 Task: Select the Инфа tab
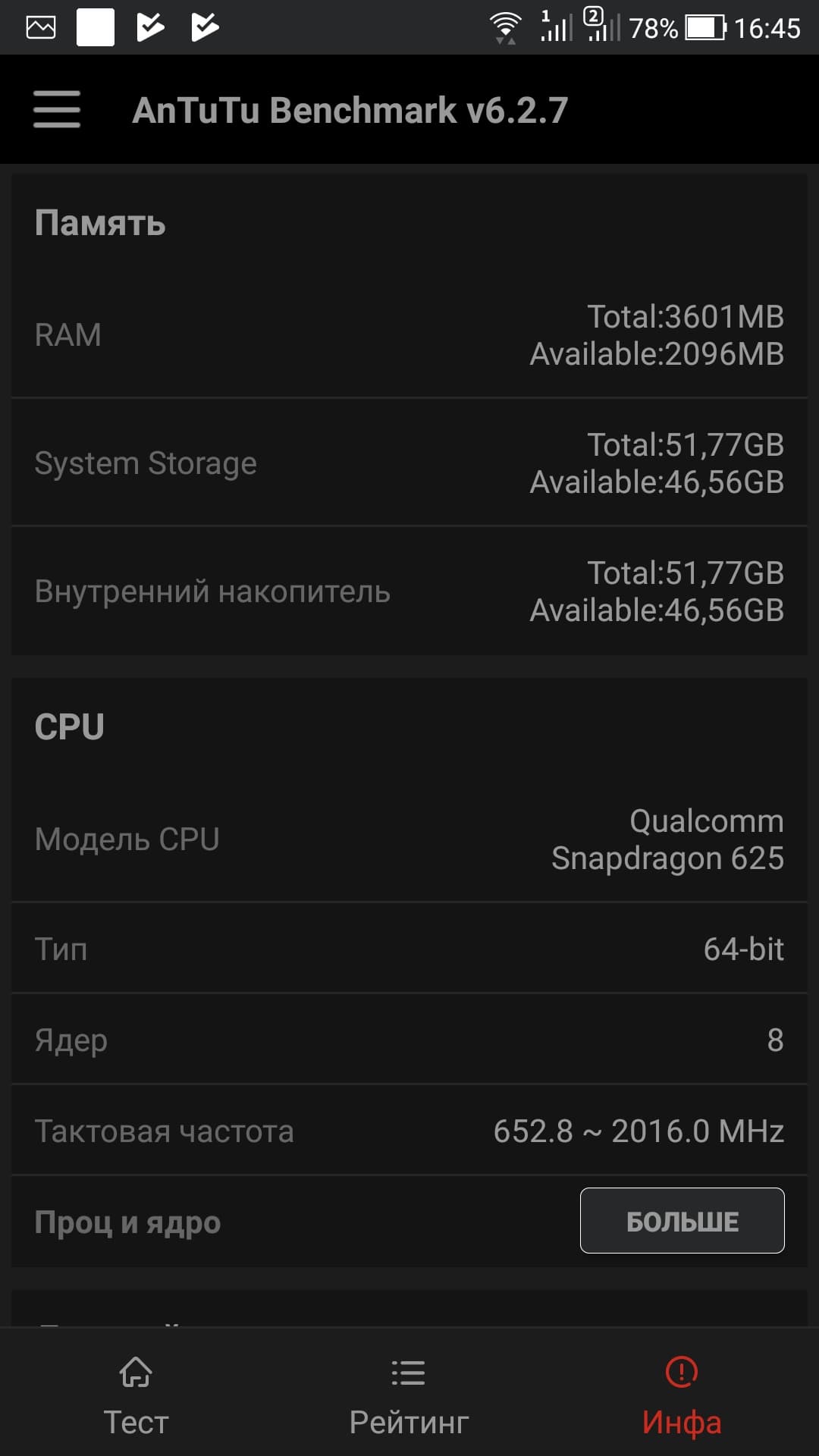[x=682, y=1397]
